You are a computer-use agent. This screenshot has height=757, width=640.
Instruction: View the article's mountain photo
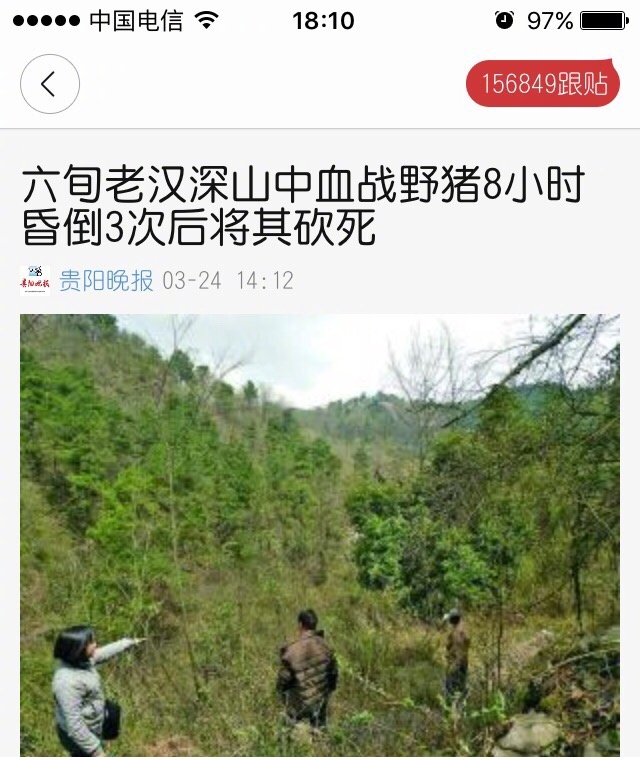[320, 535]
